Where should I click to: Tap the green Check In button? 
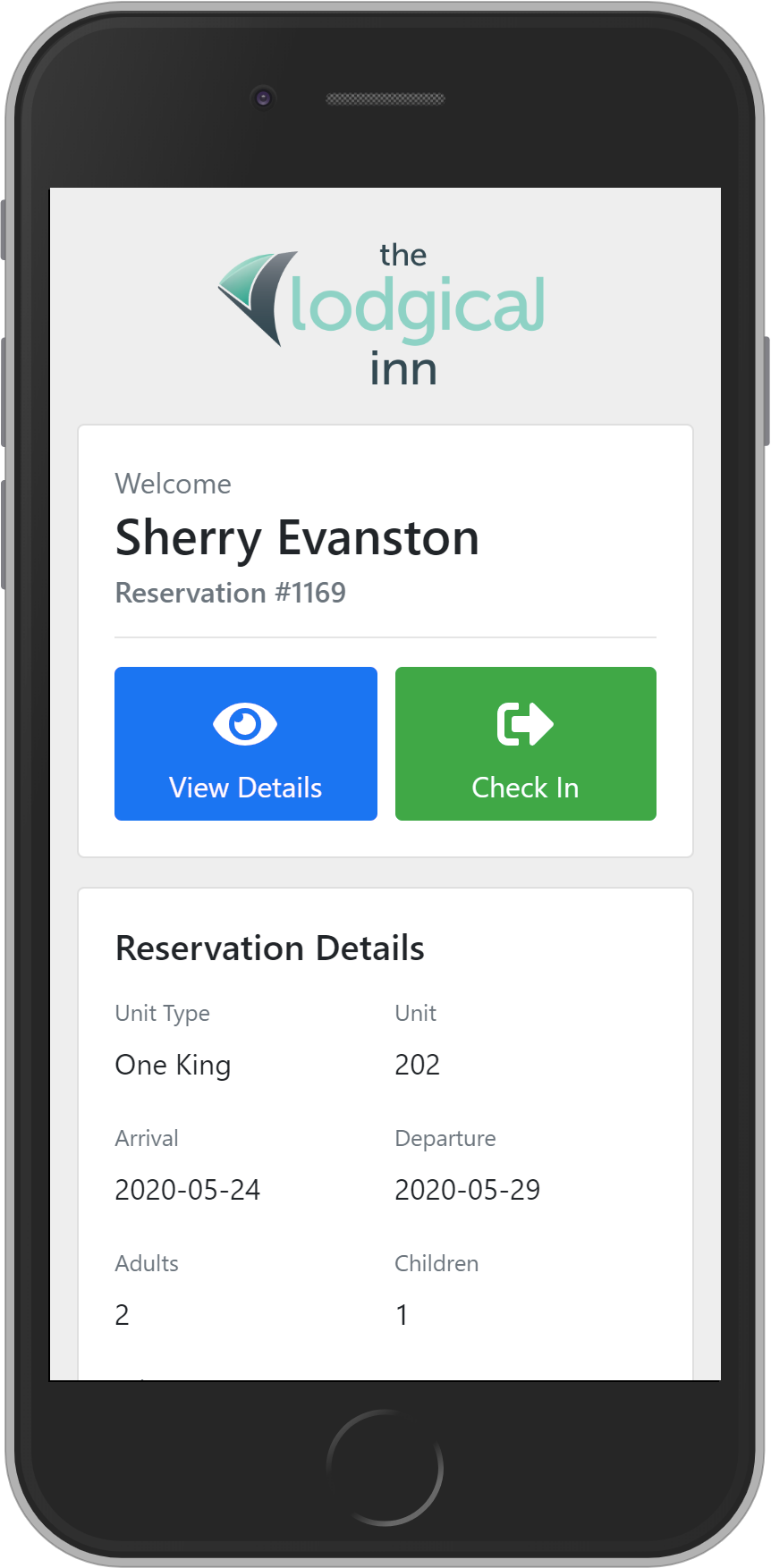[x=525, y=744]
